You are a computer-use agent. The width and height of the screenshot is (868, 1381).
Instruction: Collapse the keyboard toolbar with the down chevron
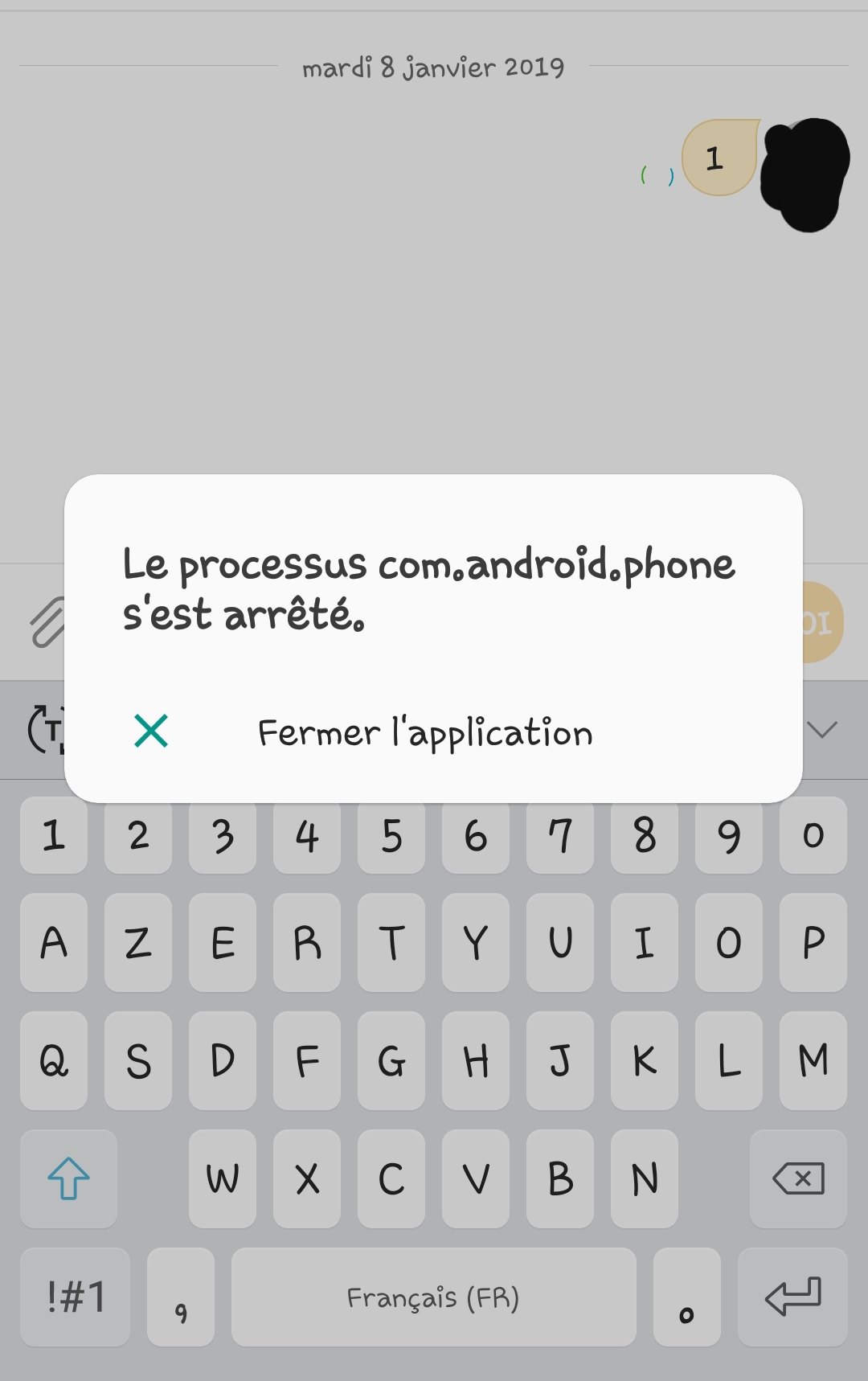click(x=824, y=730)
